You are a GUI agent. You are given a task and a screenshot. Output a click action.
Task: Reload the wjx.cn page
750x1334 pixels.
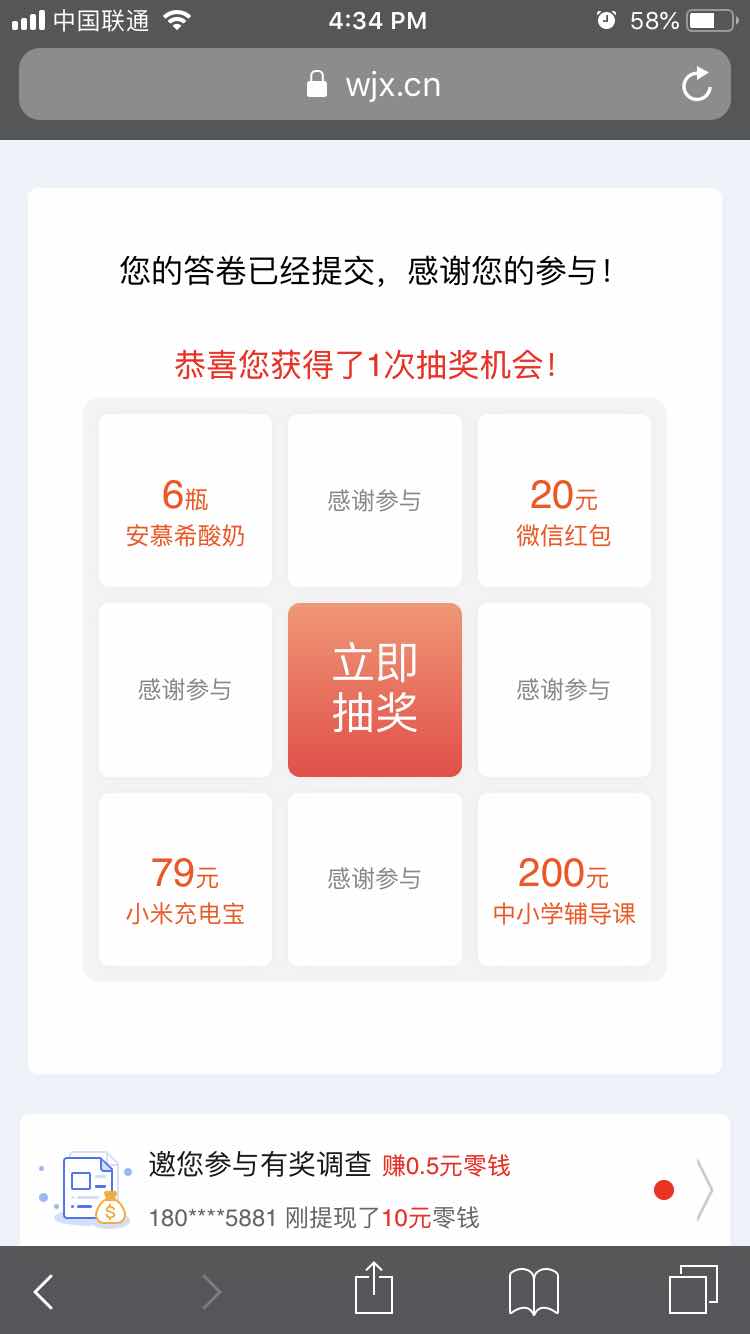coord(697,85)
